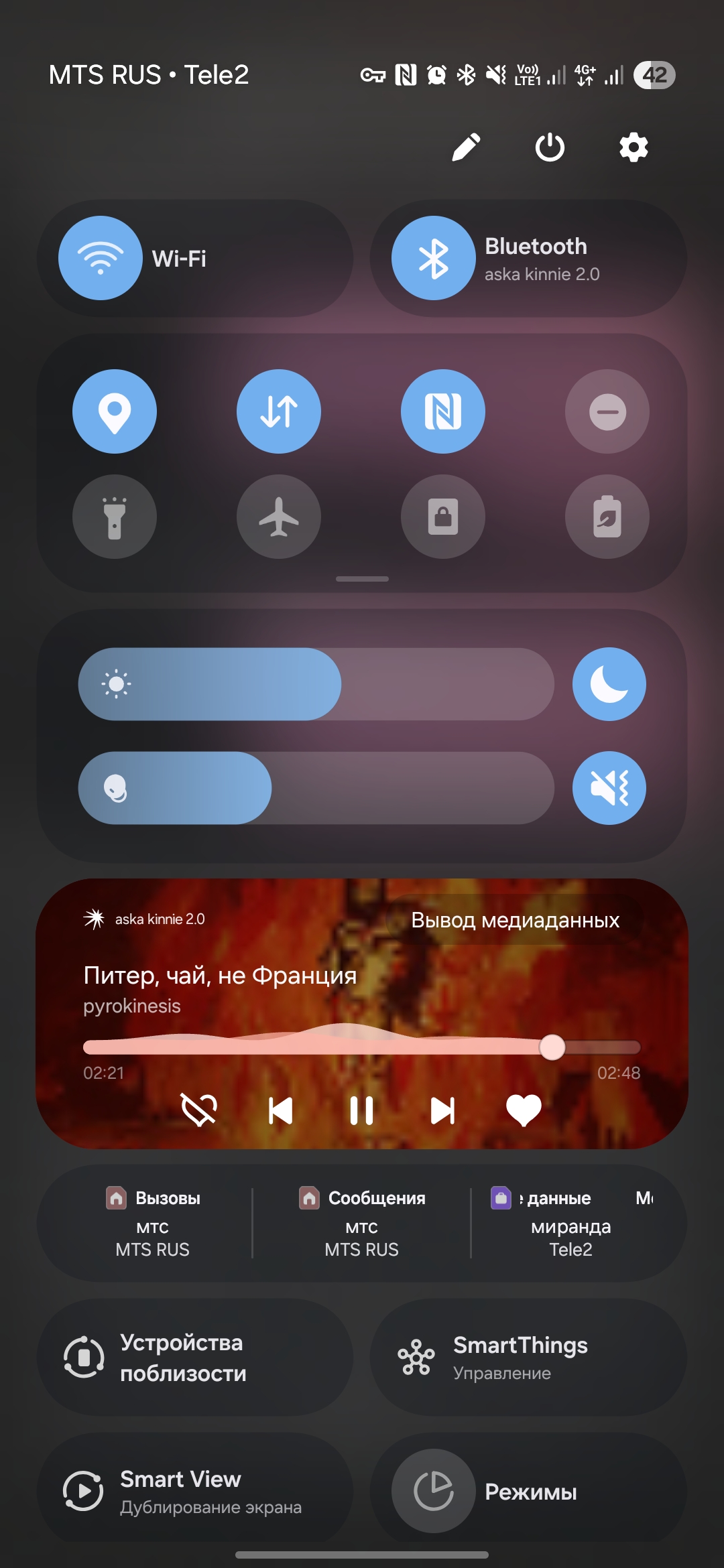This screenshot has height=1568, width=724.
Task: Toggle Wi-Fi off
Action: (101, 258)
